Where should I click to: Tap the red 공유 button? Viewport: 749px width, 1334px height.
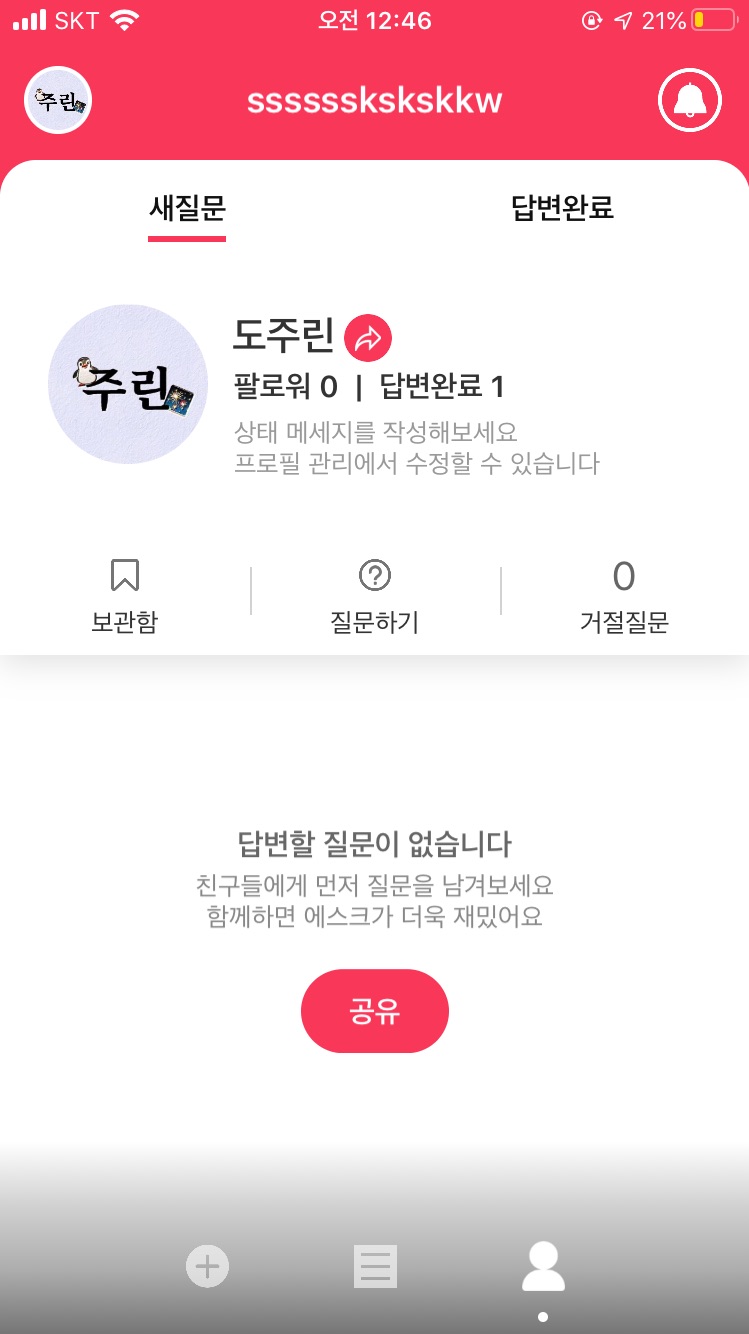[374, 1011]
